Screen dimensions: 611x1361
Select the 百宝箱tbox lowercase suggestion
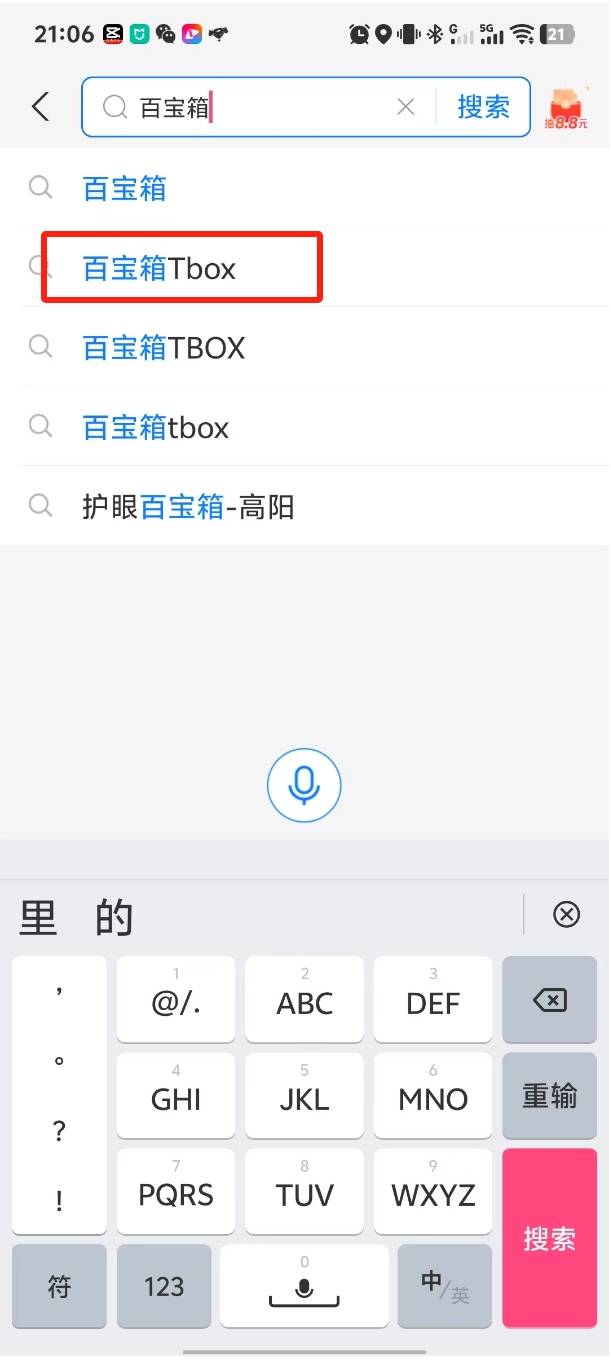click(x=156, y=428)
